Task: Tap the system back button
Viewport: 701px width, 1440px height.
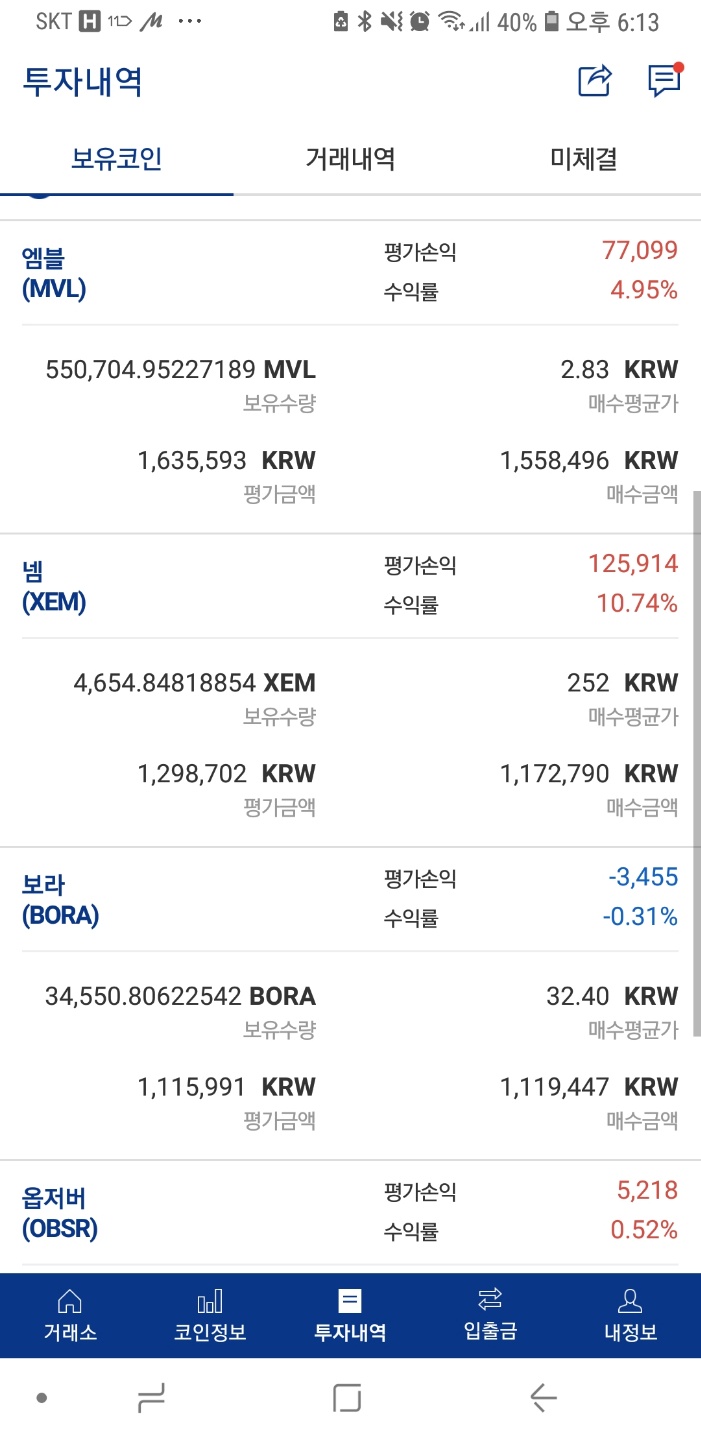Action: (x=543, y=1398)
